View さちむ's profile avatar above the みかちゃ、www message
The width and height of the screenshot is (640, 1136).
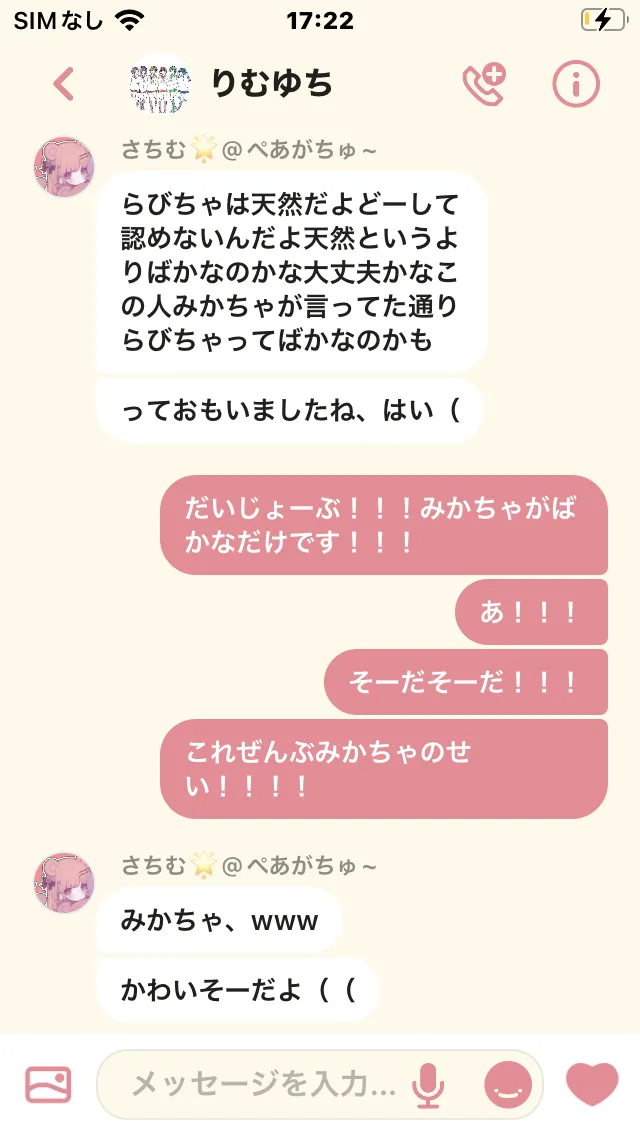point(65,882)
